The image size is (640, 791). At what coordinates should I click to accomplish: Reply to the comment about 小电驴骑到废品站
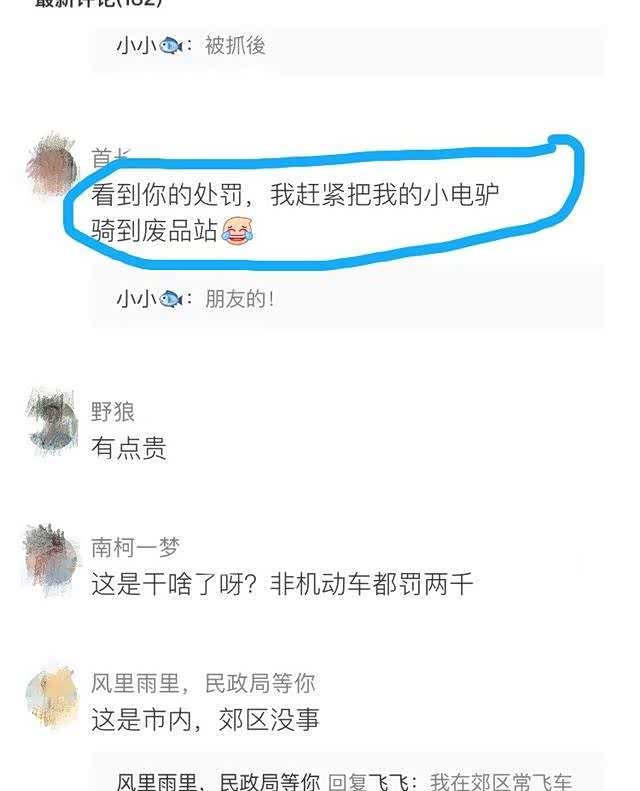(295, 214)
